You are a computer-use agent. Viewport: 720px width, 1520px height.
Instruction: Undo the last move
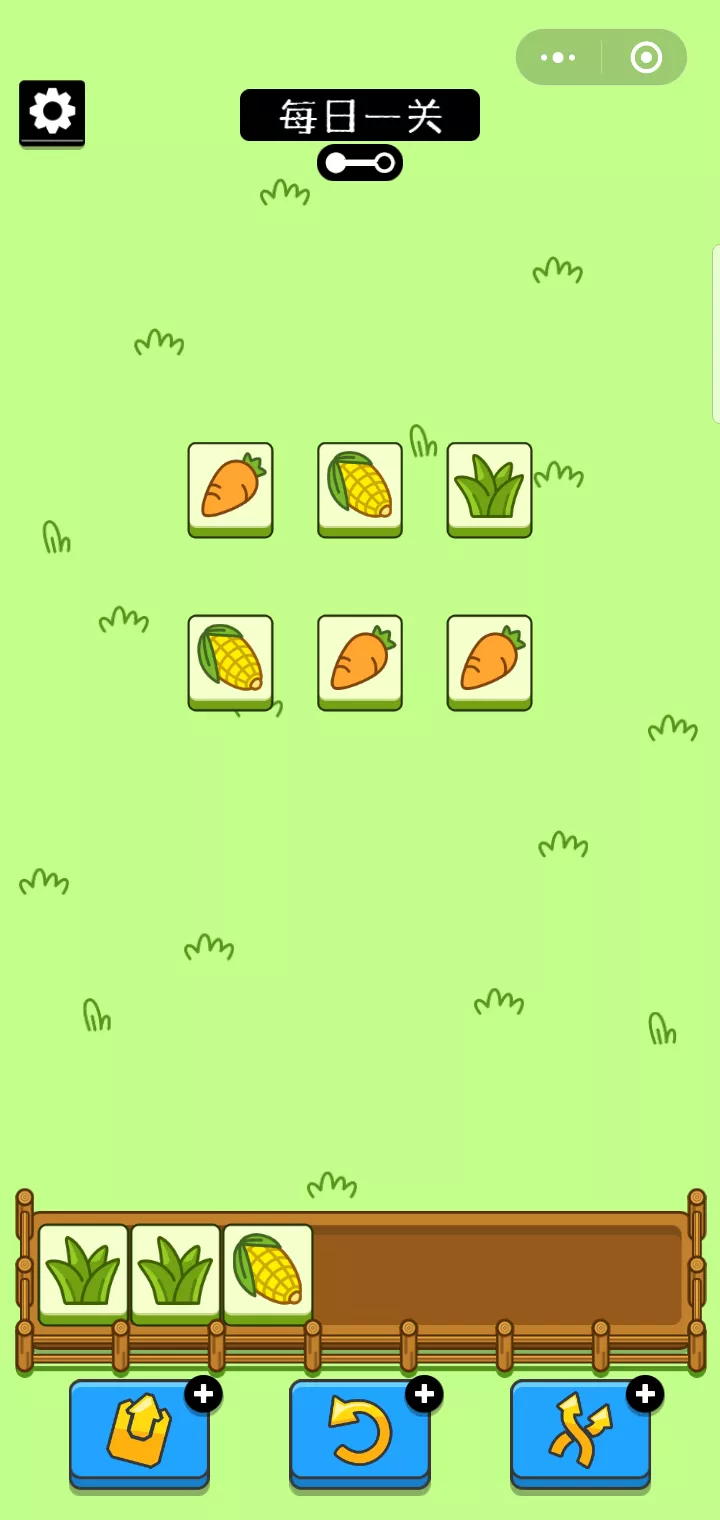(360, 1430)
